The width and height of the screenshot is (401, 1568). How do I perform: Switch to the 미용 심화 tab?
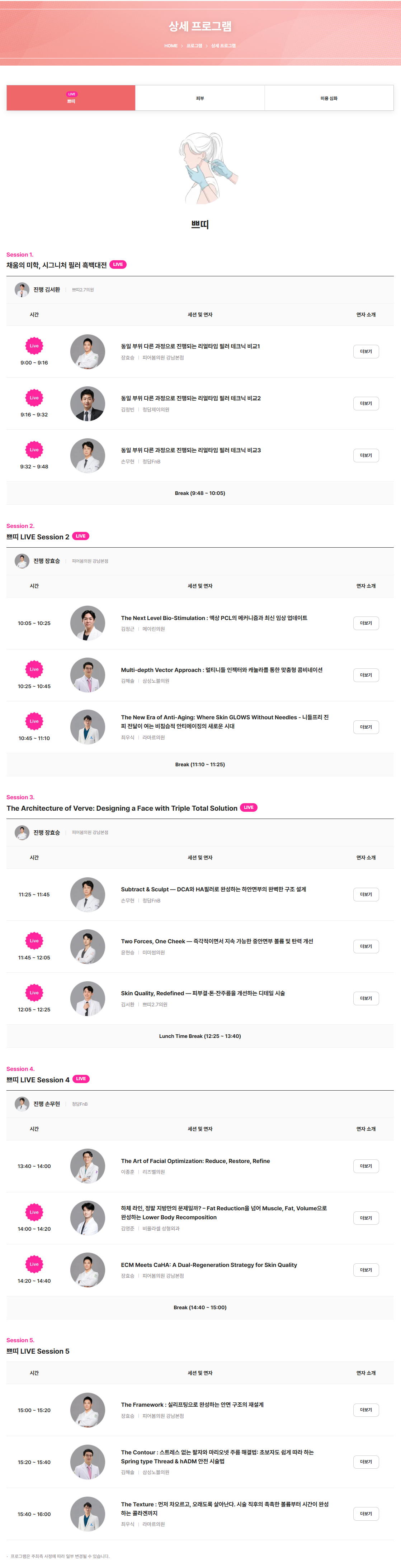coord(329,98)
